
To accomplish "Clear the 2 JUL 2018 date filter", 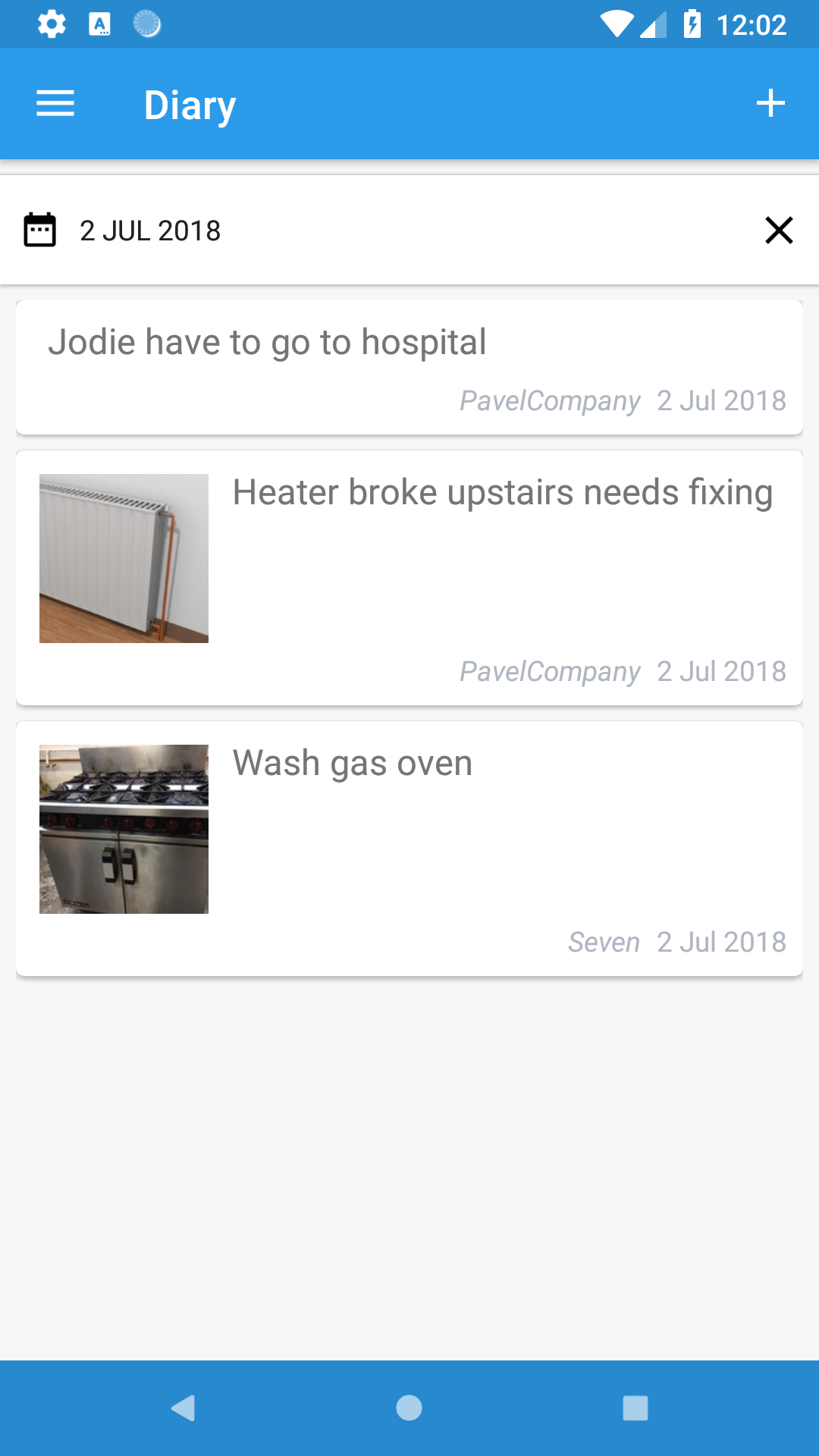I will click(779, 230).
